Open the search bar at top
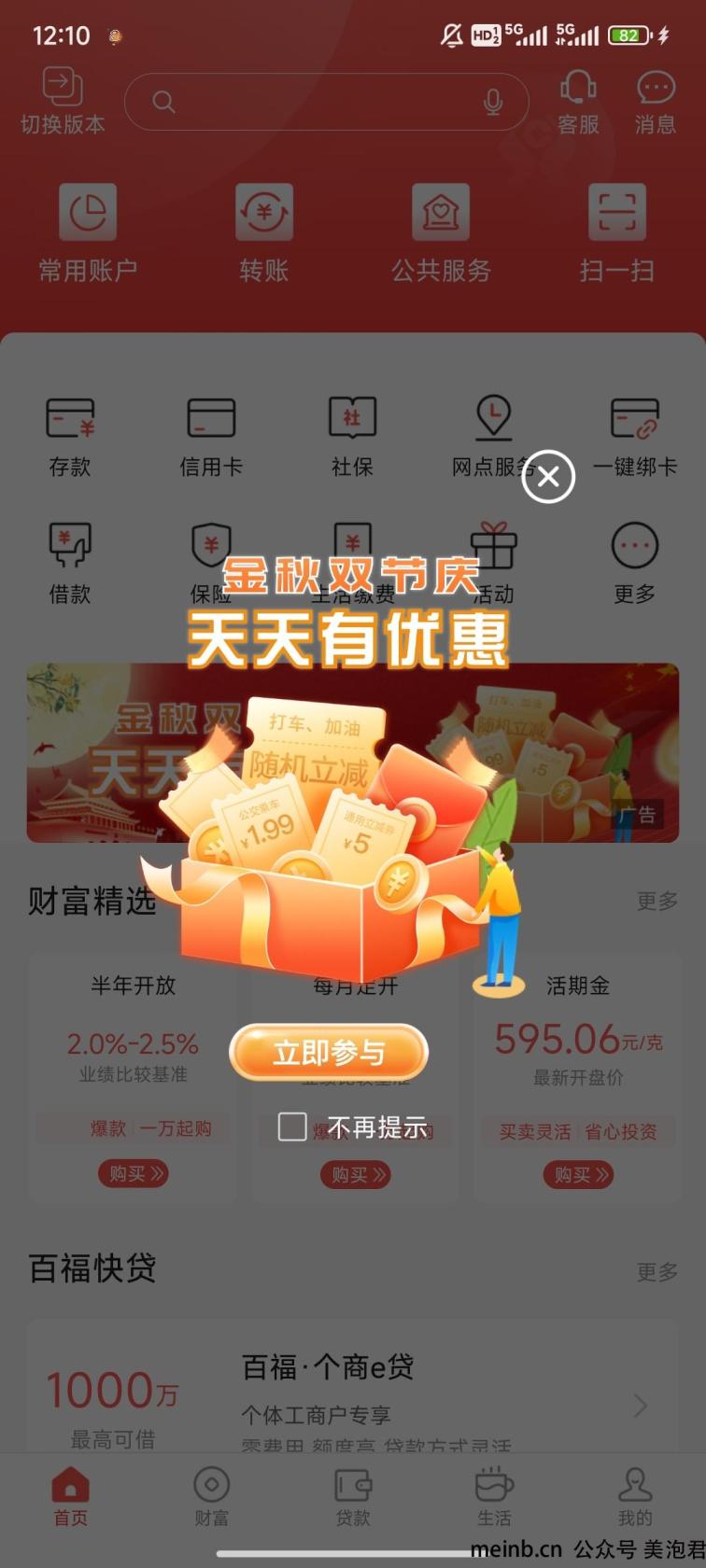This screenshot has height=1568, width=706. [x=318, y=102]
